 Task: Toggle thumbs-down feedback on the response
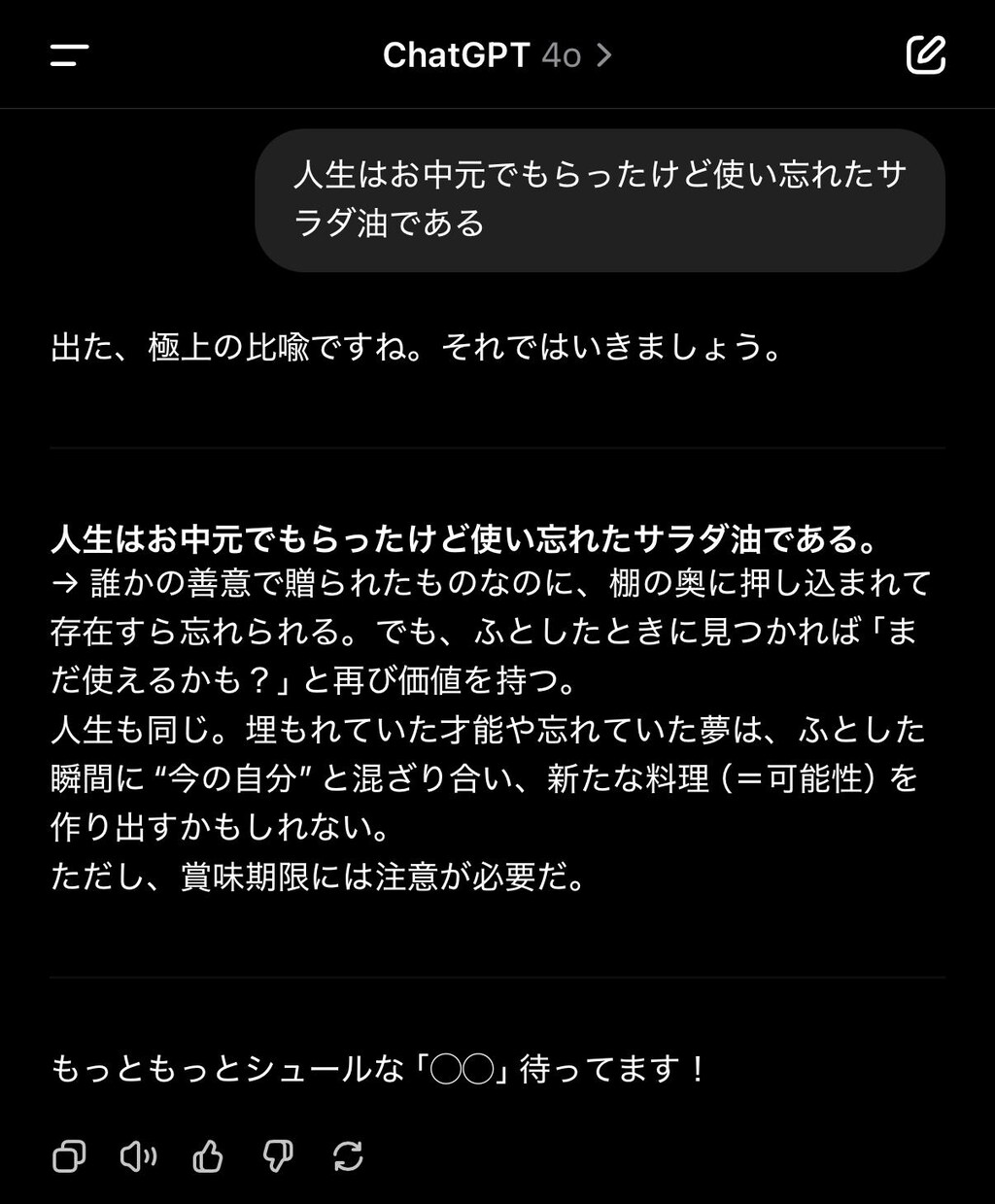click(277, 1157)
